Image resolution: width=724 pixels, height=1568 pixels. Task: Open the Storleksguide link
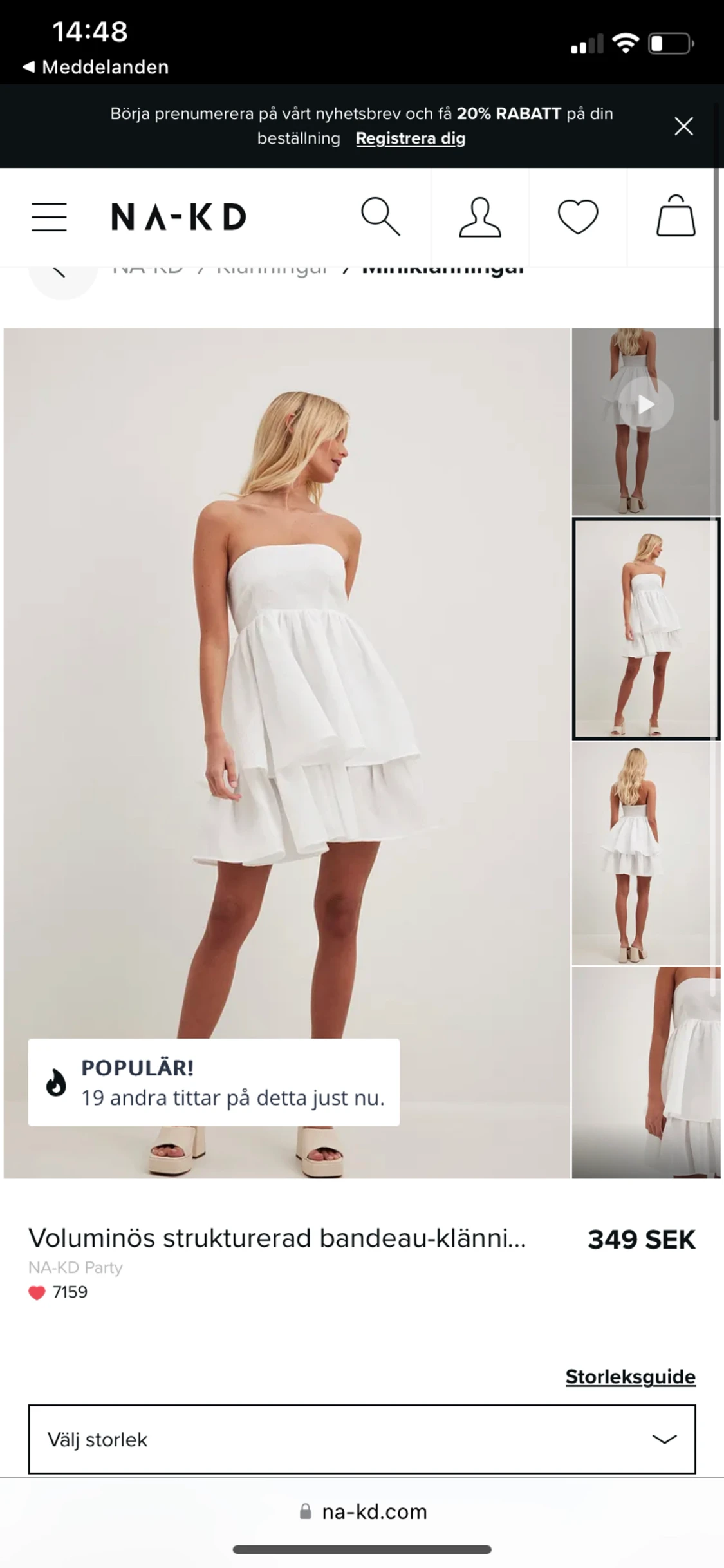click(630, 1377)
